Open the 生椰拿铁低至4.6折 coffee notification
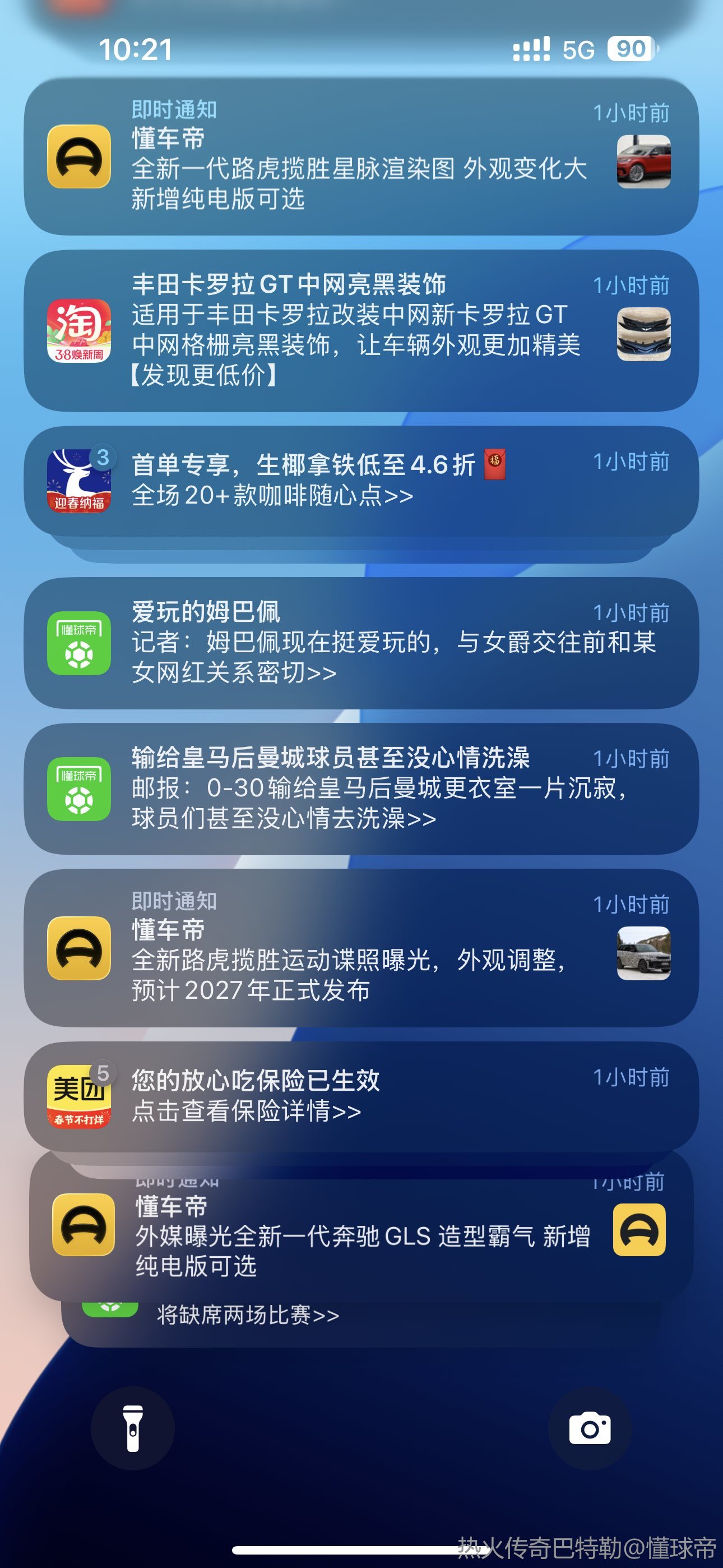This screenshot has height=1568, width=723. point(360,481)
